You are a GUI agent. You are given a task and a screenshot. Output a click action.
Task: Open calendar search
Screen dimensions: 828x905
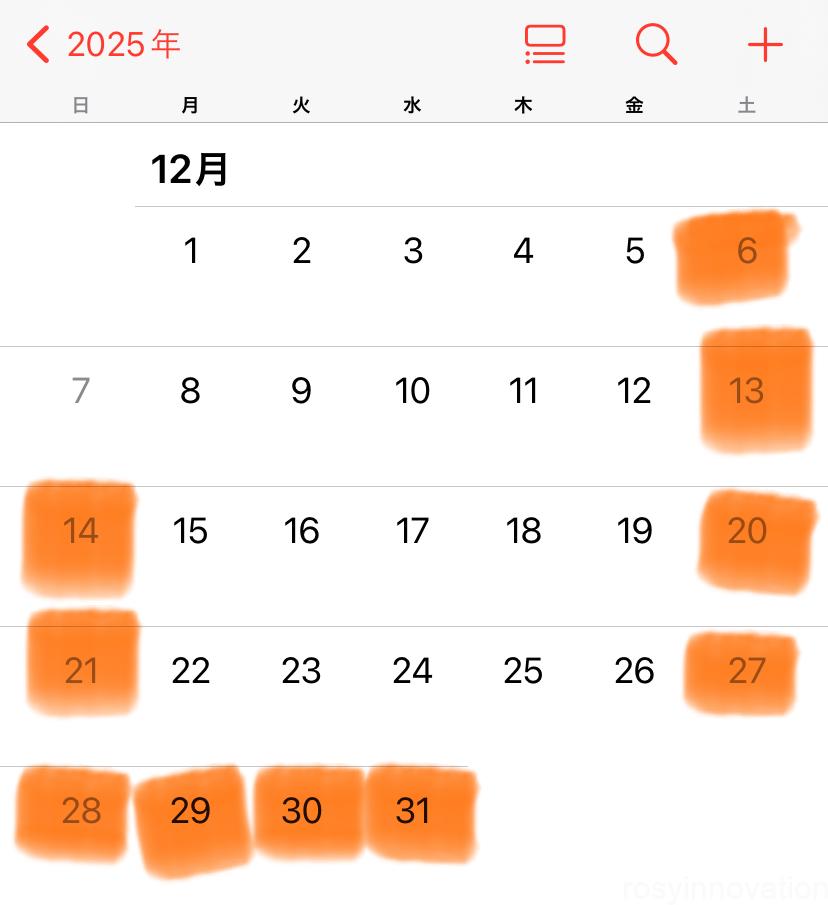tap(656, 45)
